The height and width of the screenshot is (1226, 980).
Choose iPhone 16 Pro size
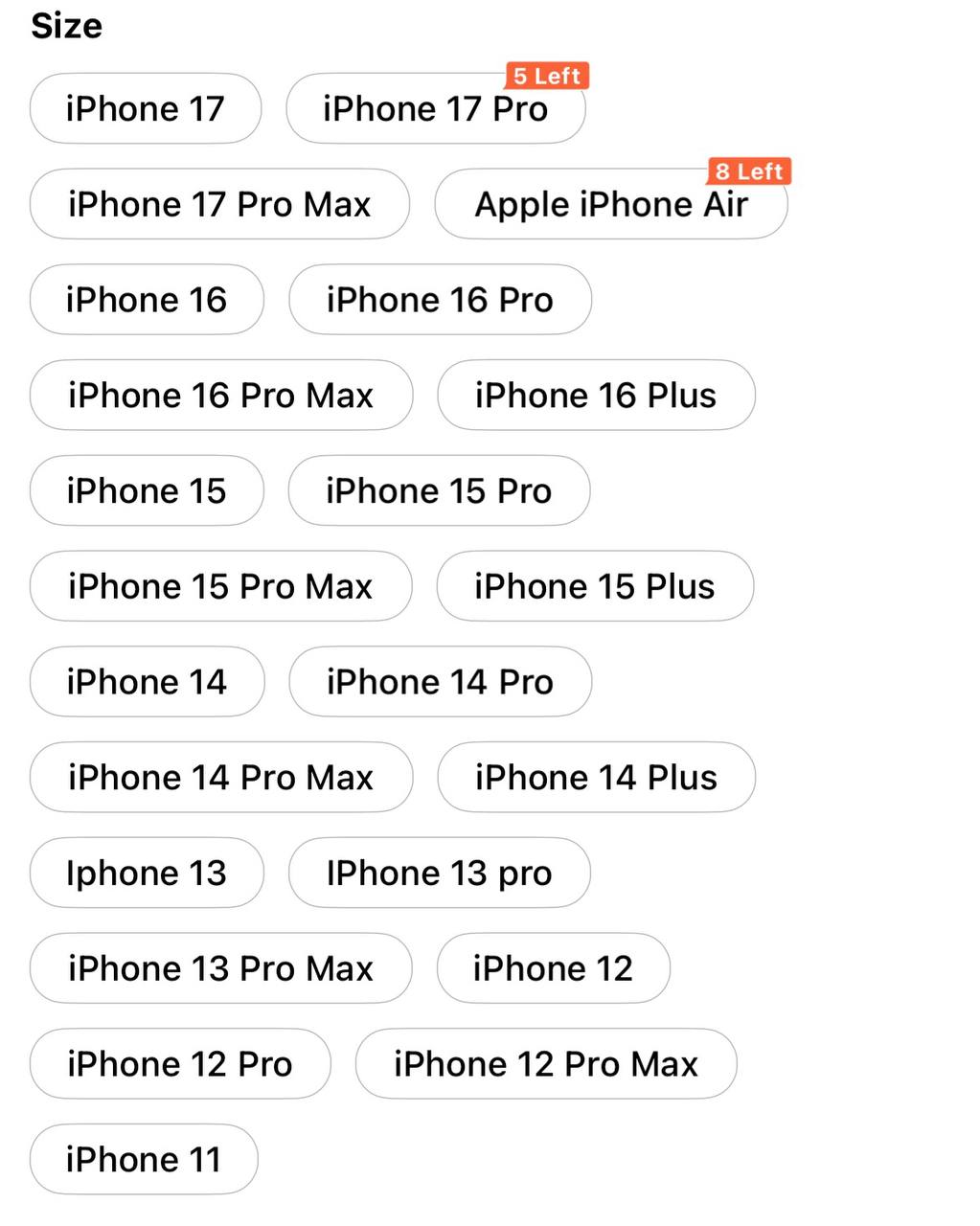(x=440, y=300)
